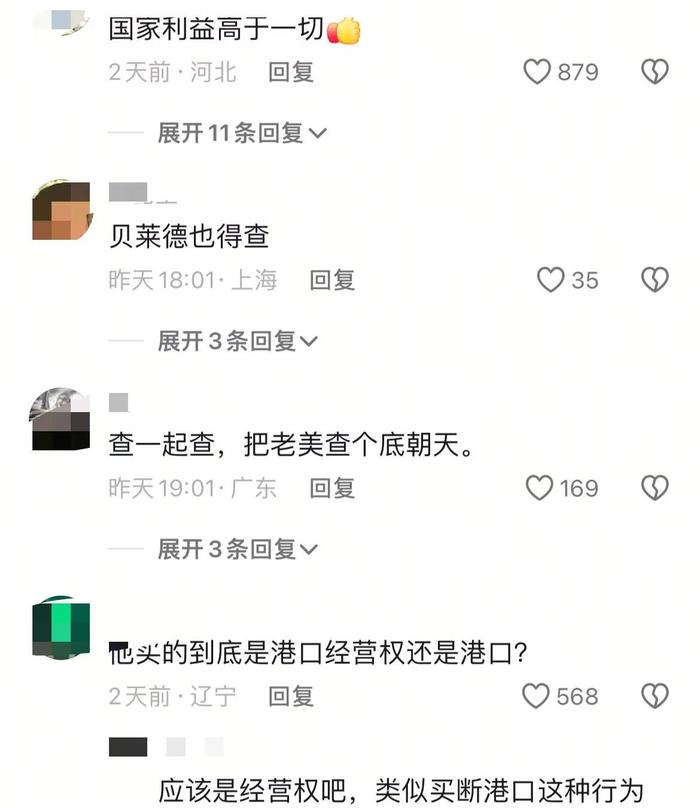The height and width of the screenshot is (808, 700).
Task: Like the comment 国家利益高于一切
Action: click(538, 72)
